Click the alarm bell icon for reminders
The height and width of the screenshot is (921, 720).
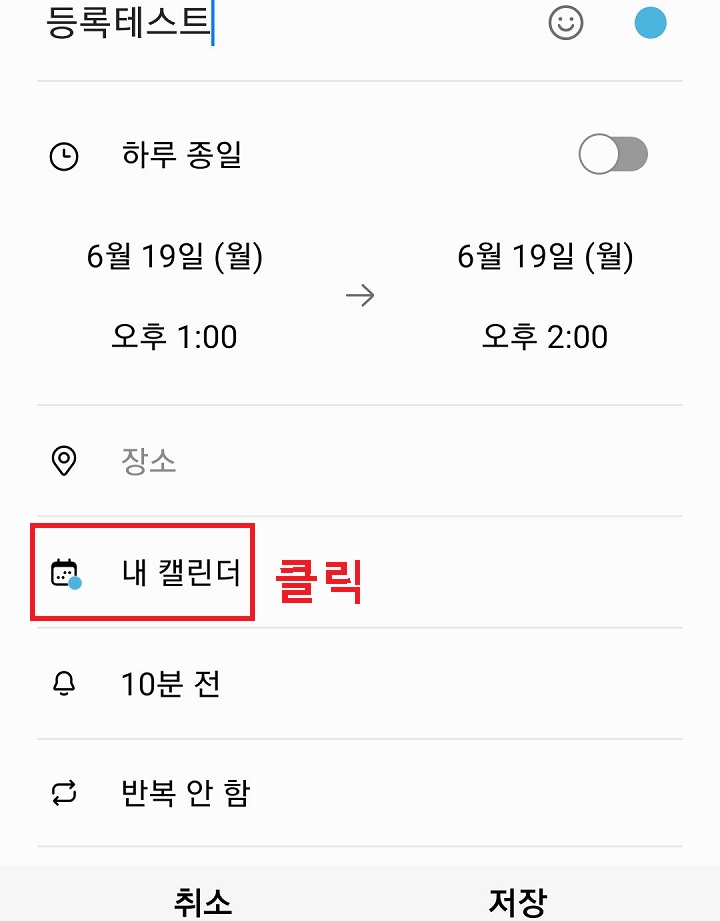(64, 684)
